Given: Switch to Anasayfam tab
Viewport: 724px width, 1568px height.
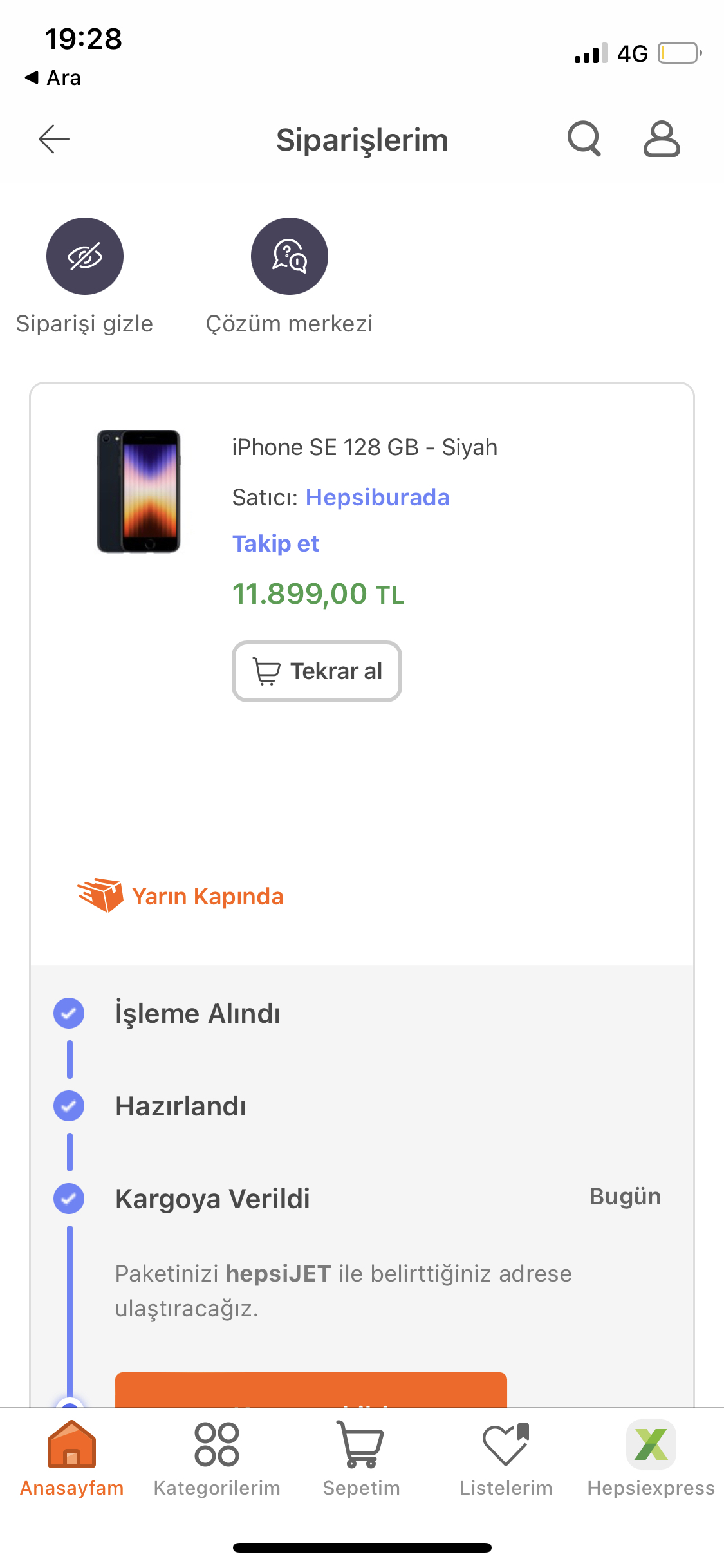Looking at the screenshot, I should click(72, 1458).
